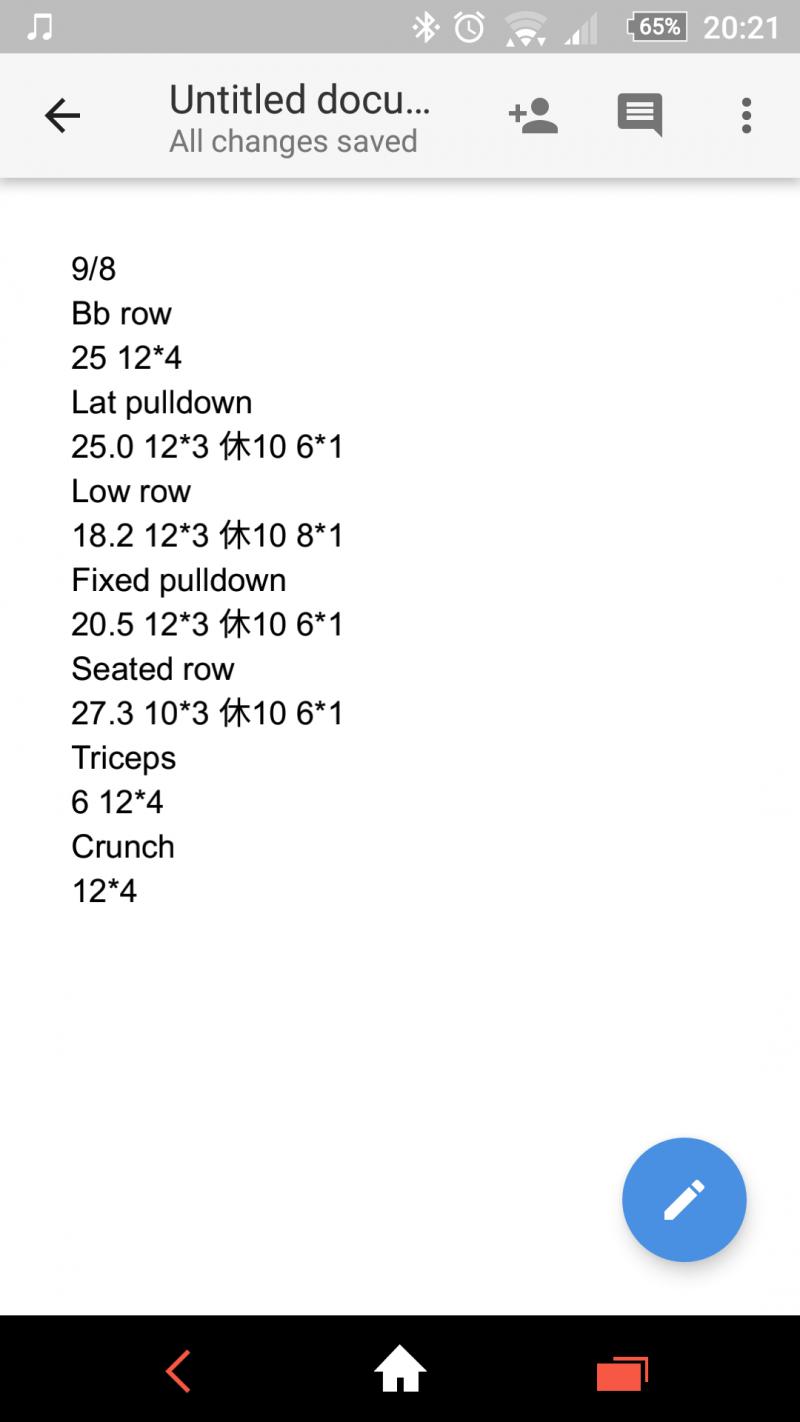Go back using the app bar arrow

tap(62, 117)
